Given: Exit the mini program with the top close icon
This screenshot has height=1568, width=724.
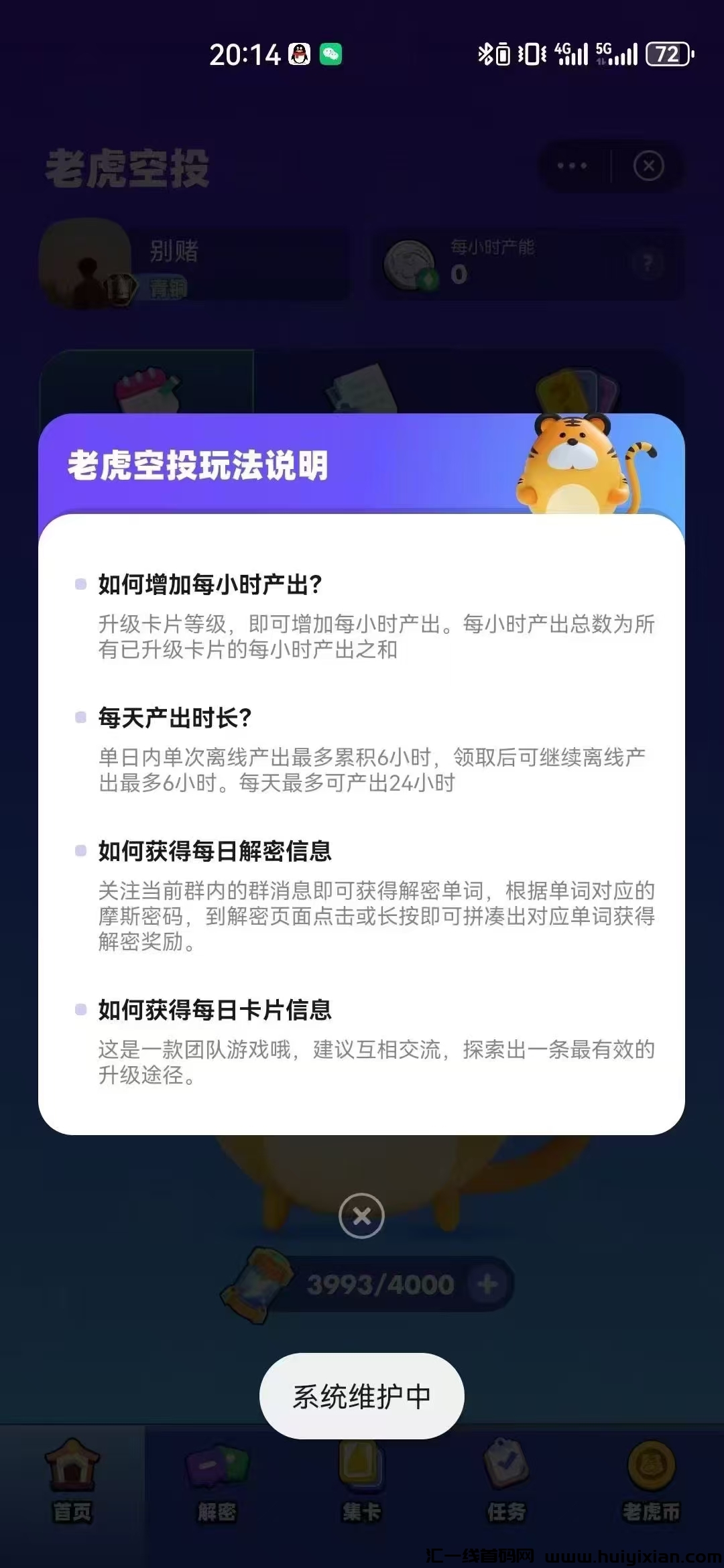Looking at the screenshot, I should (648, 166).
